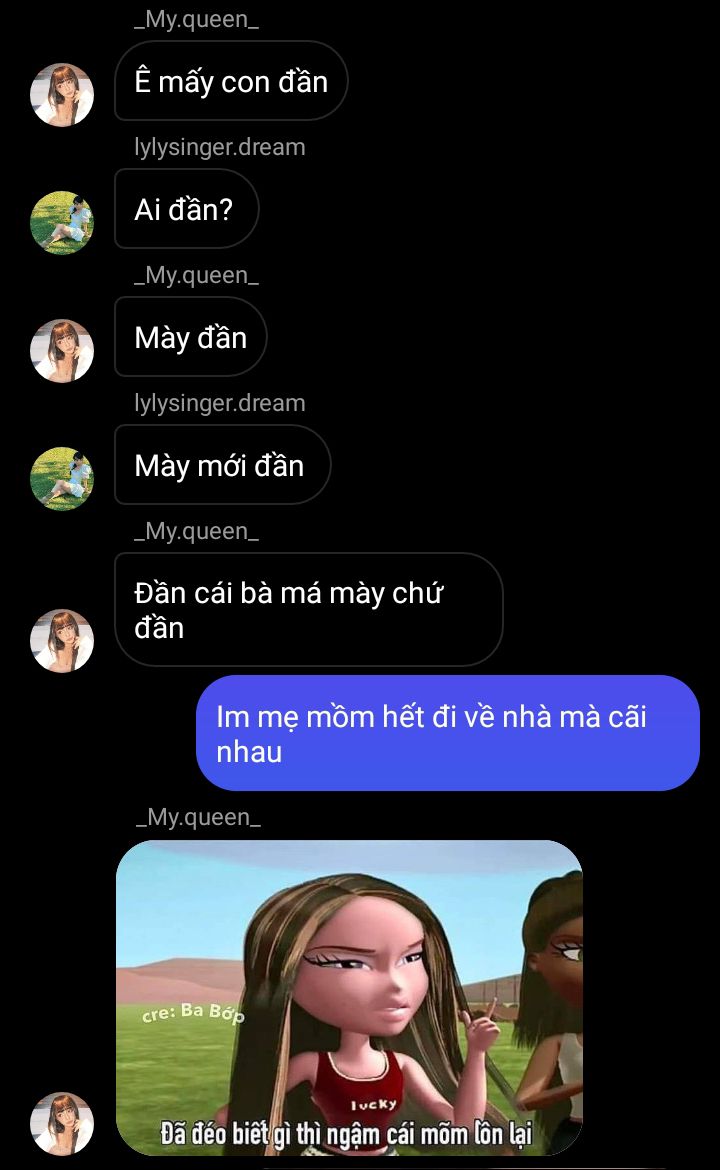Tap _My.queen_'s avatar beside 'Đần cái bà má'
Screen dimensions: 720x1170
coord(62,640)
